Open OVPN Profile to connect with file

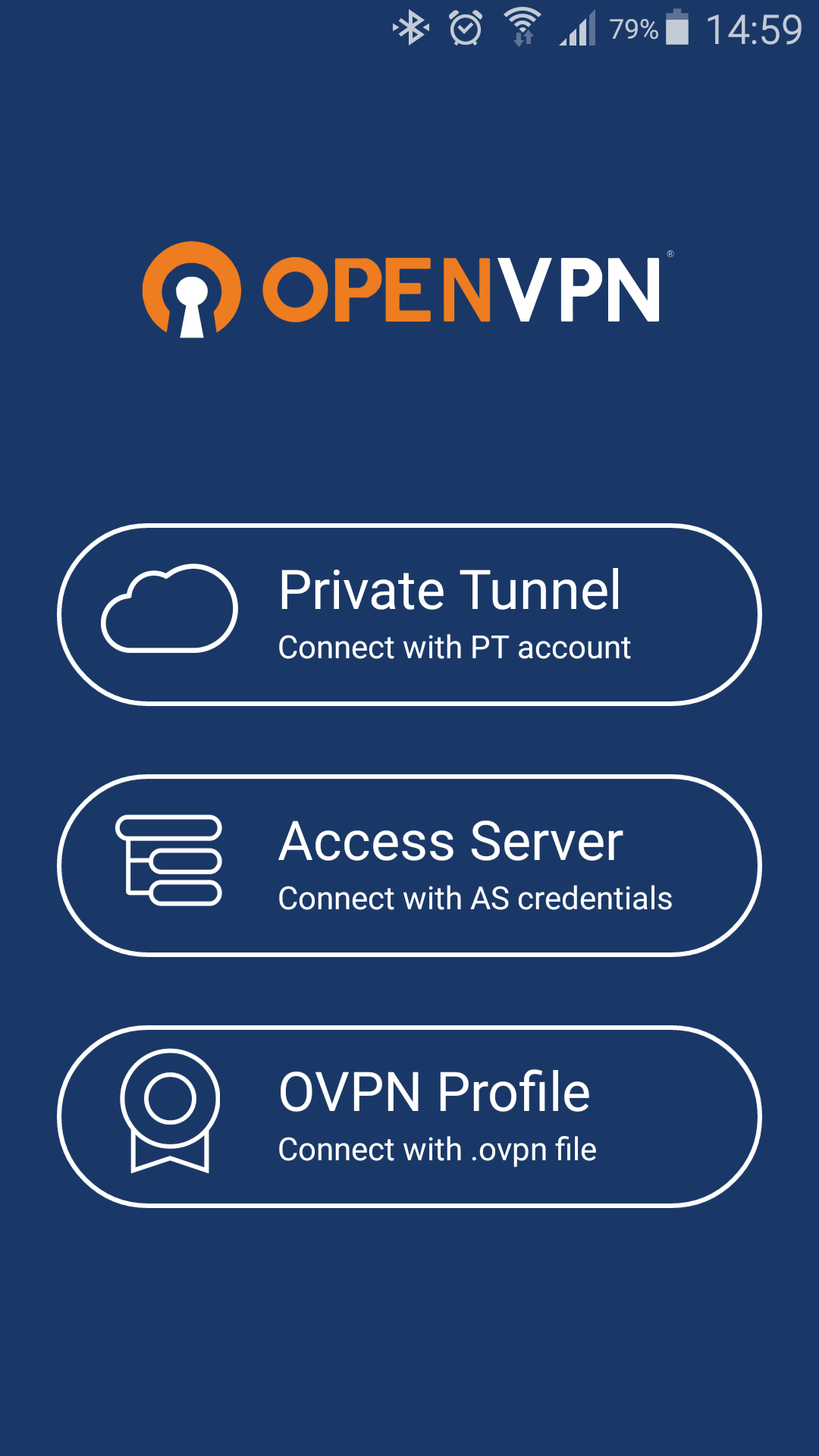point(409,1116)
